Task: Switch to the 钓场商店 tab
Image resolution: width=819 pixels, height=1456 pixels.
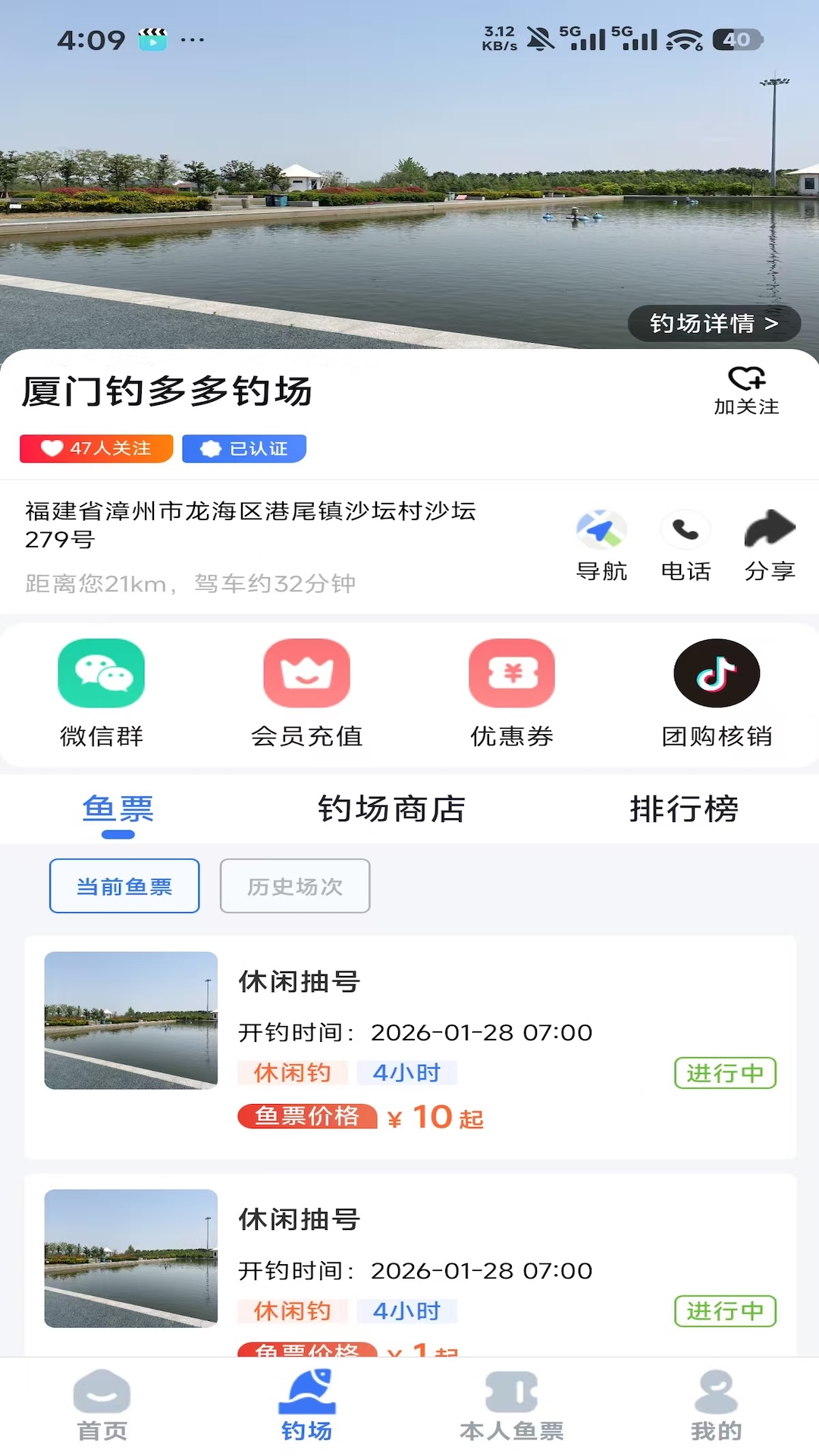Action: click(392, 808)
